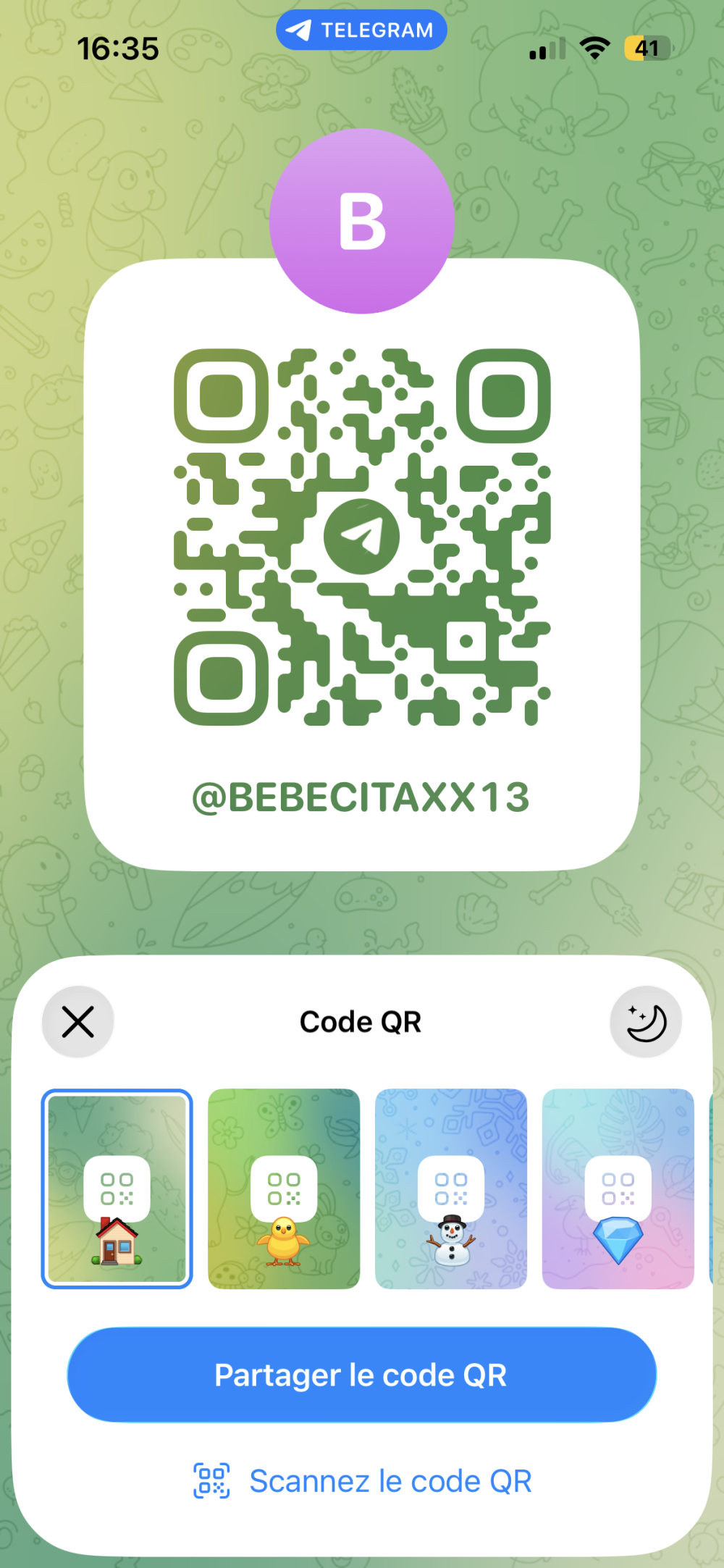Select the house QR theme
The width and height of the screenshot is (724, 1568).
(117, 1189)
